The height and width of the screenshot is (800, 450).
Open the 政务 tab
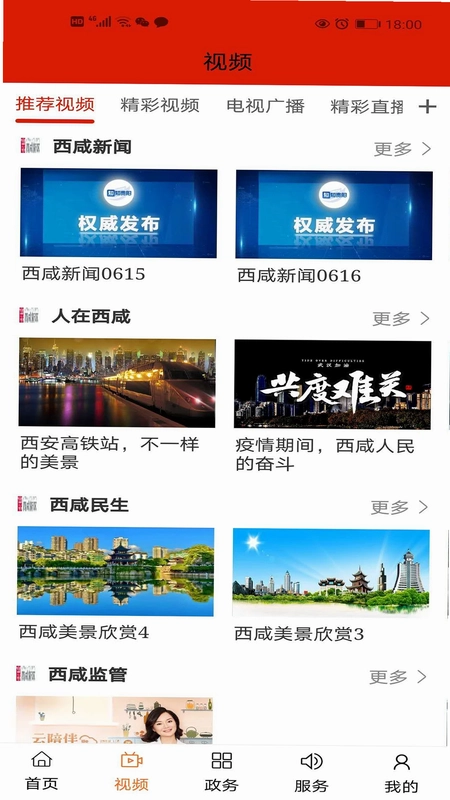point(221,771)
